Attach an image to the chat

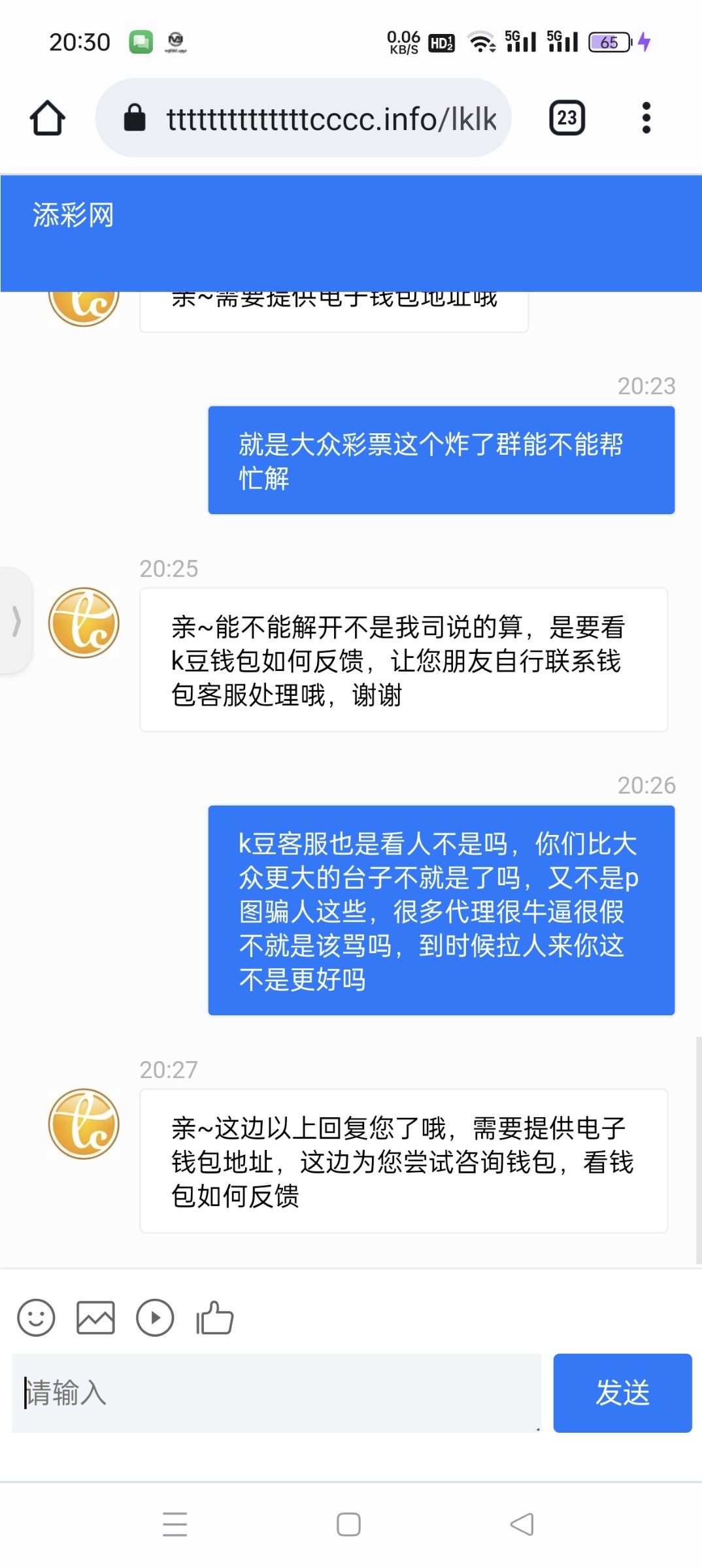(x=95, y=1317)
